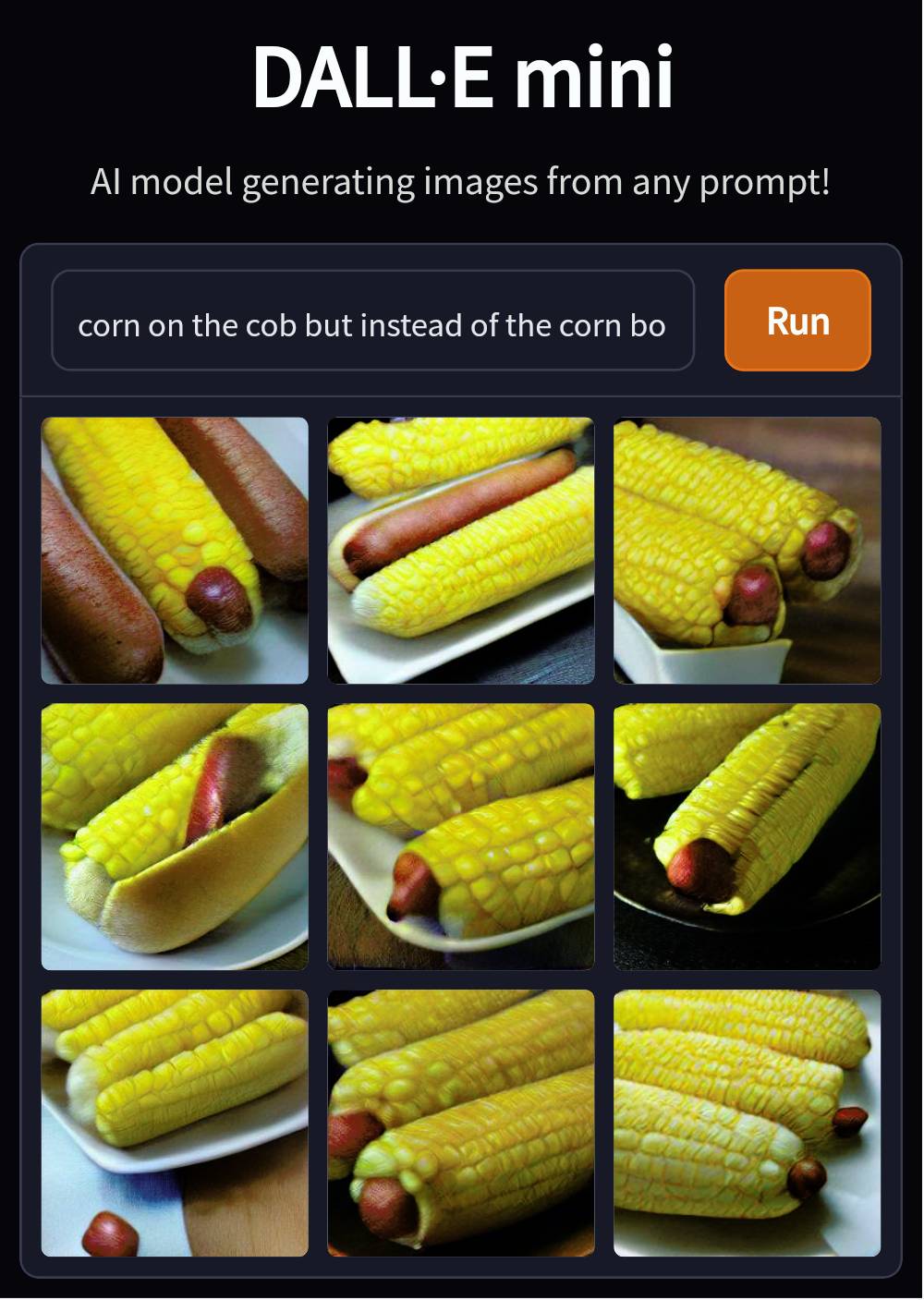Open the bottom-right multiple corn cobs image
This screenshot has width=924, height=1300.
[x=748, y=1124]
